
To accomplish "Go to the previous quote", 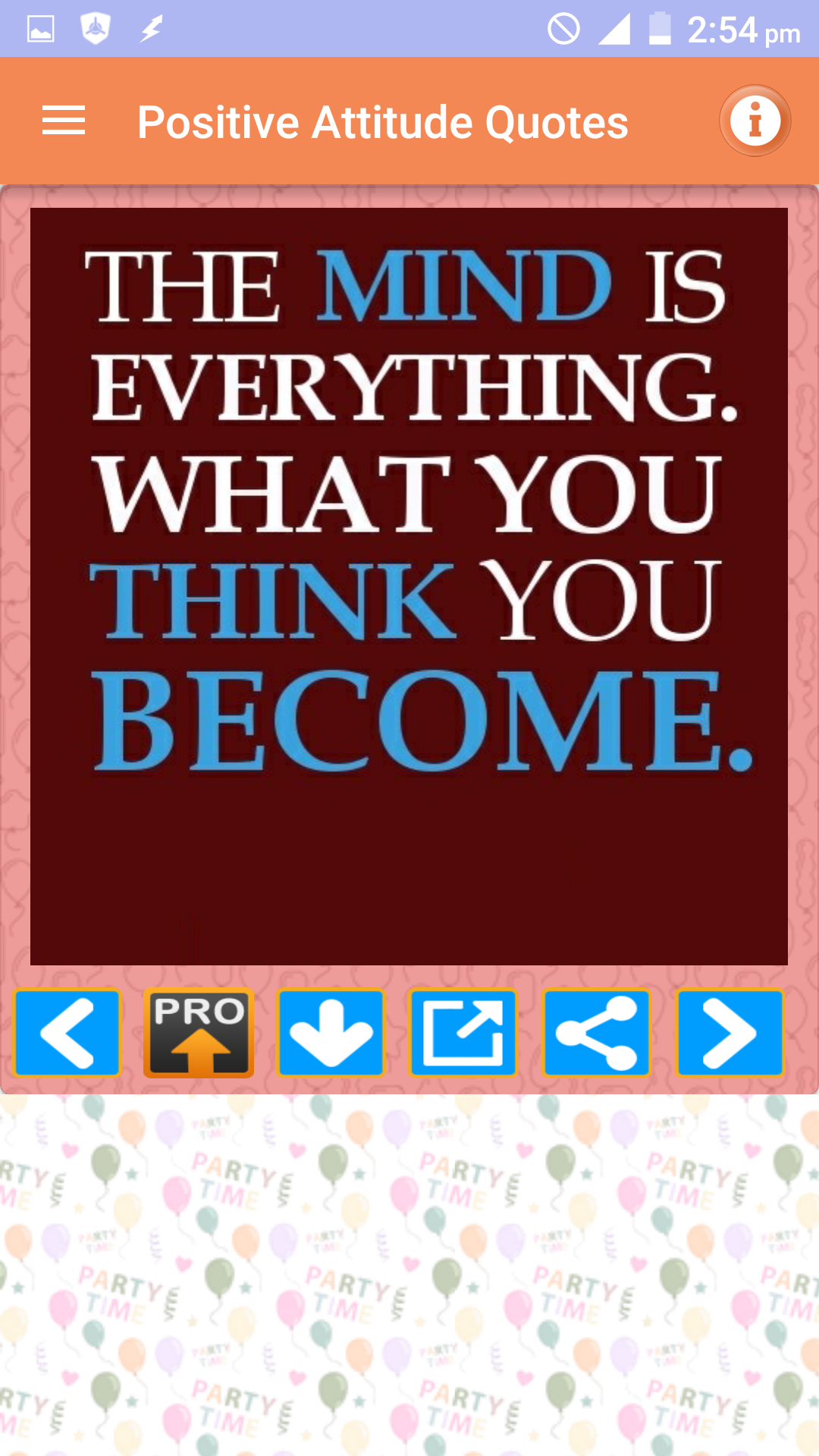I will pos(67,1031).
